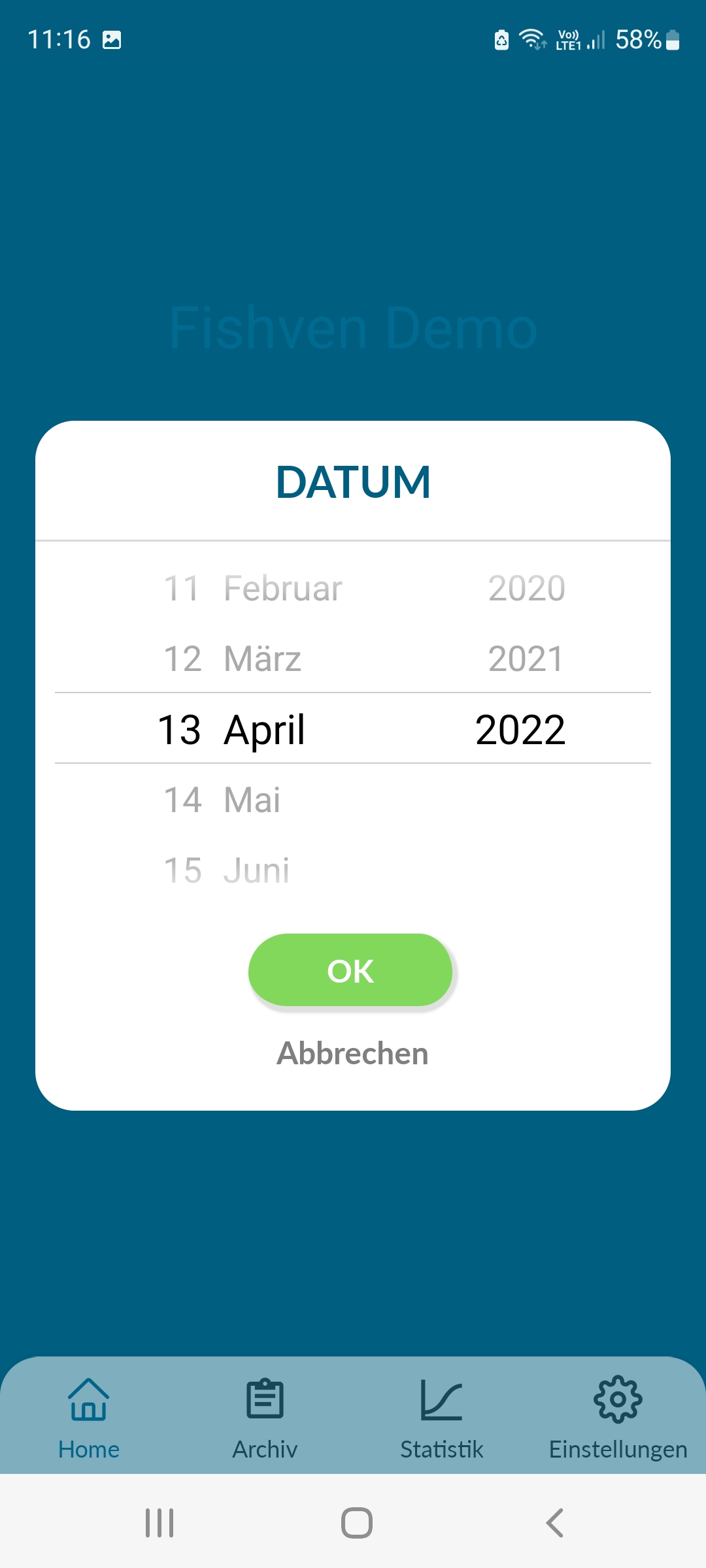Choose Februar as the month
Viewport: 706px width, 1568px height.
[x=282, y=588]
